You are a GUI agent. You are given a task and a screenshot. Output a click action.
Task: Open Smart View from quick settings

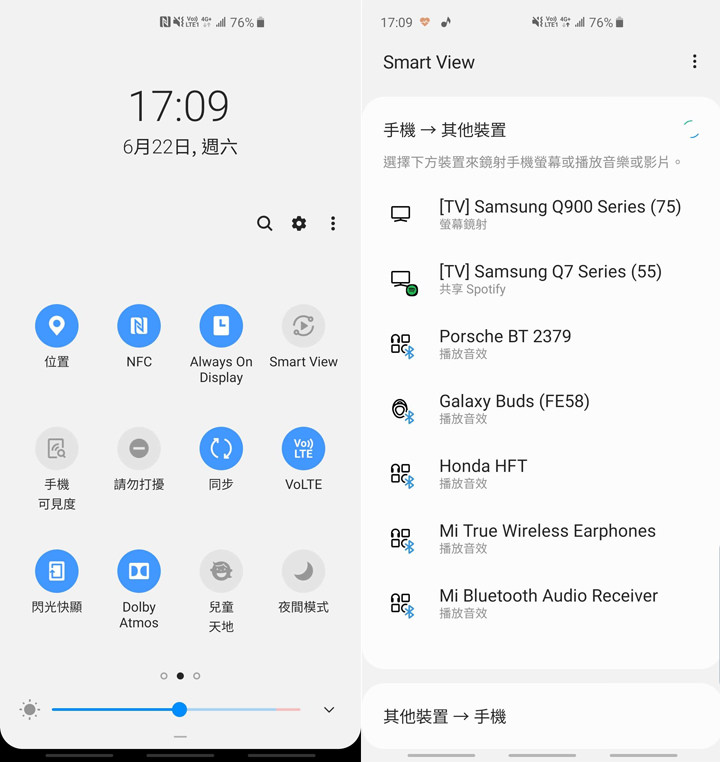click(x=303, y=325)
